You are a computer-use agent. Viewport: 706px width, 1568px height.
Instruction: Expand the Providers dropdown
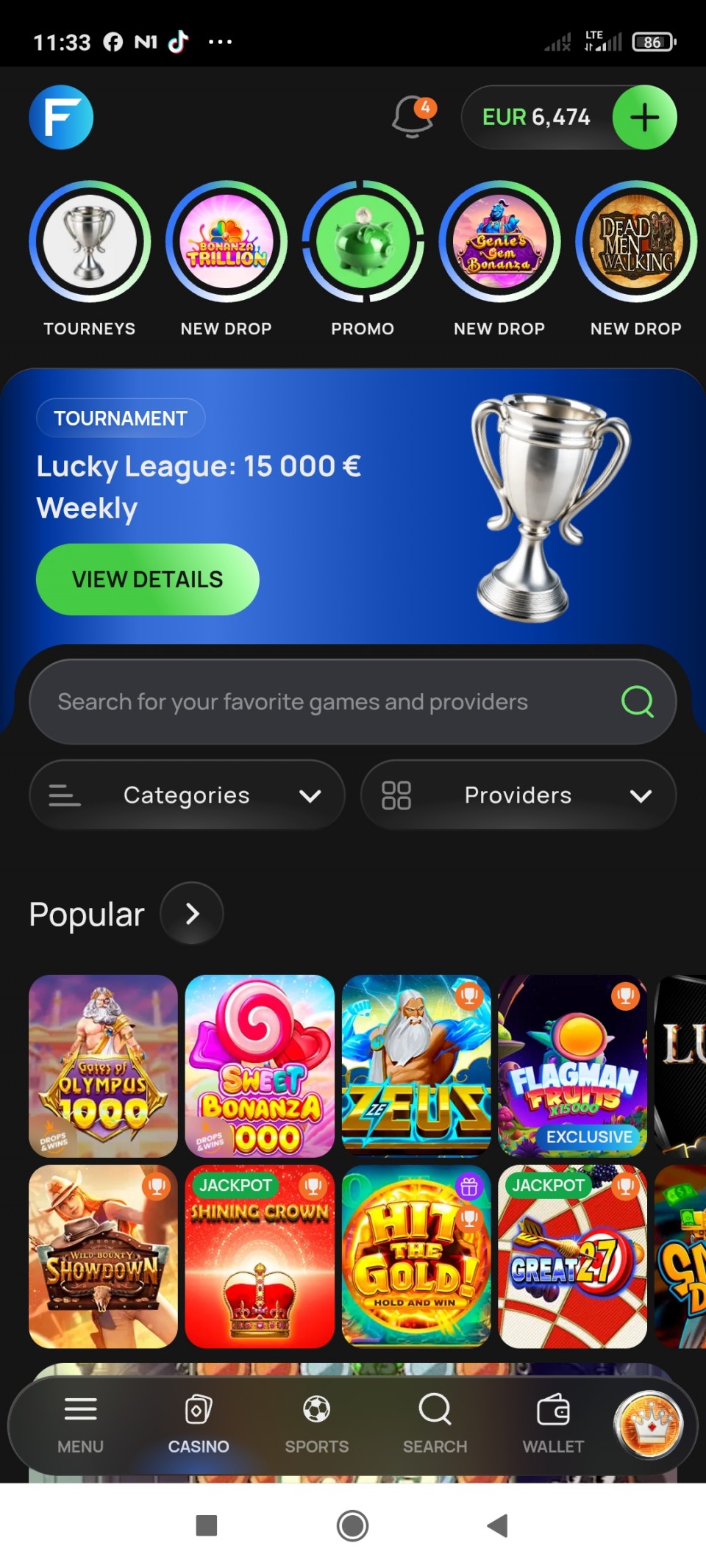[518, 795]
